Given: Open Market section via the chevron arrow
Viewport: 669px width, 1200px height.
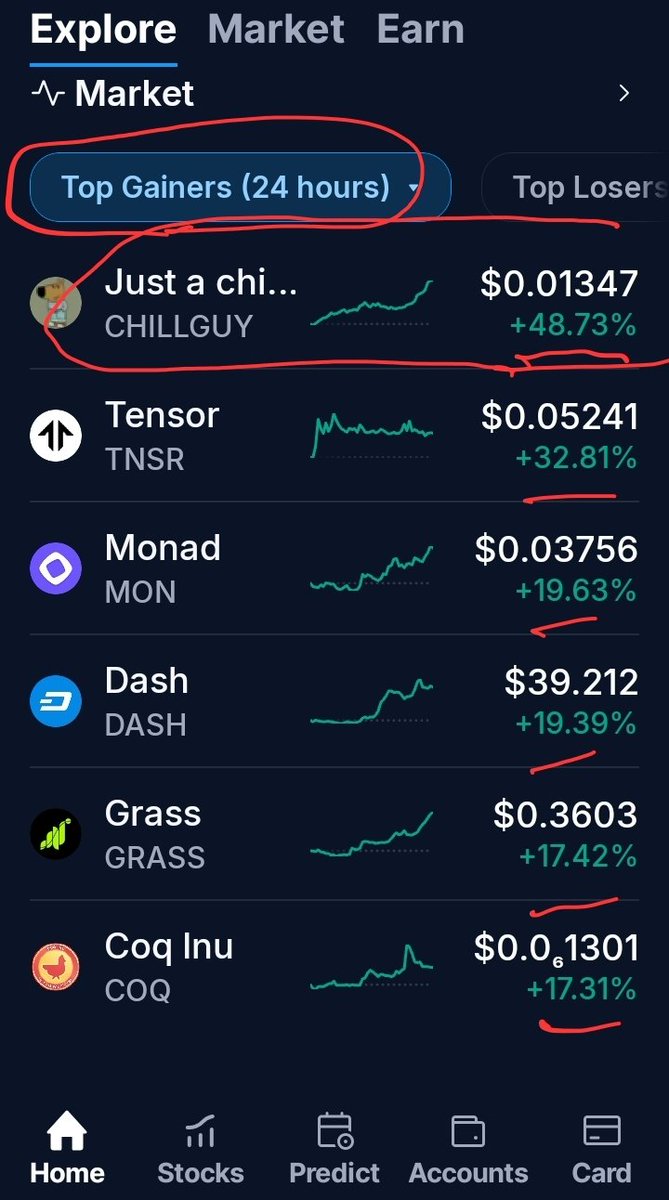Looking at the screenshot, I should tap(624, 94).
